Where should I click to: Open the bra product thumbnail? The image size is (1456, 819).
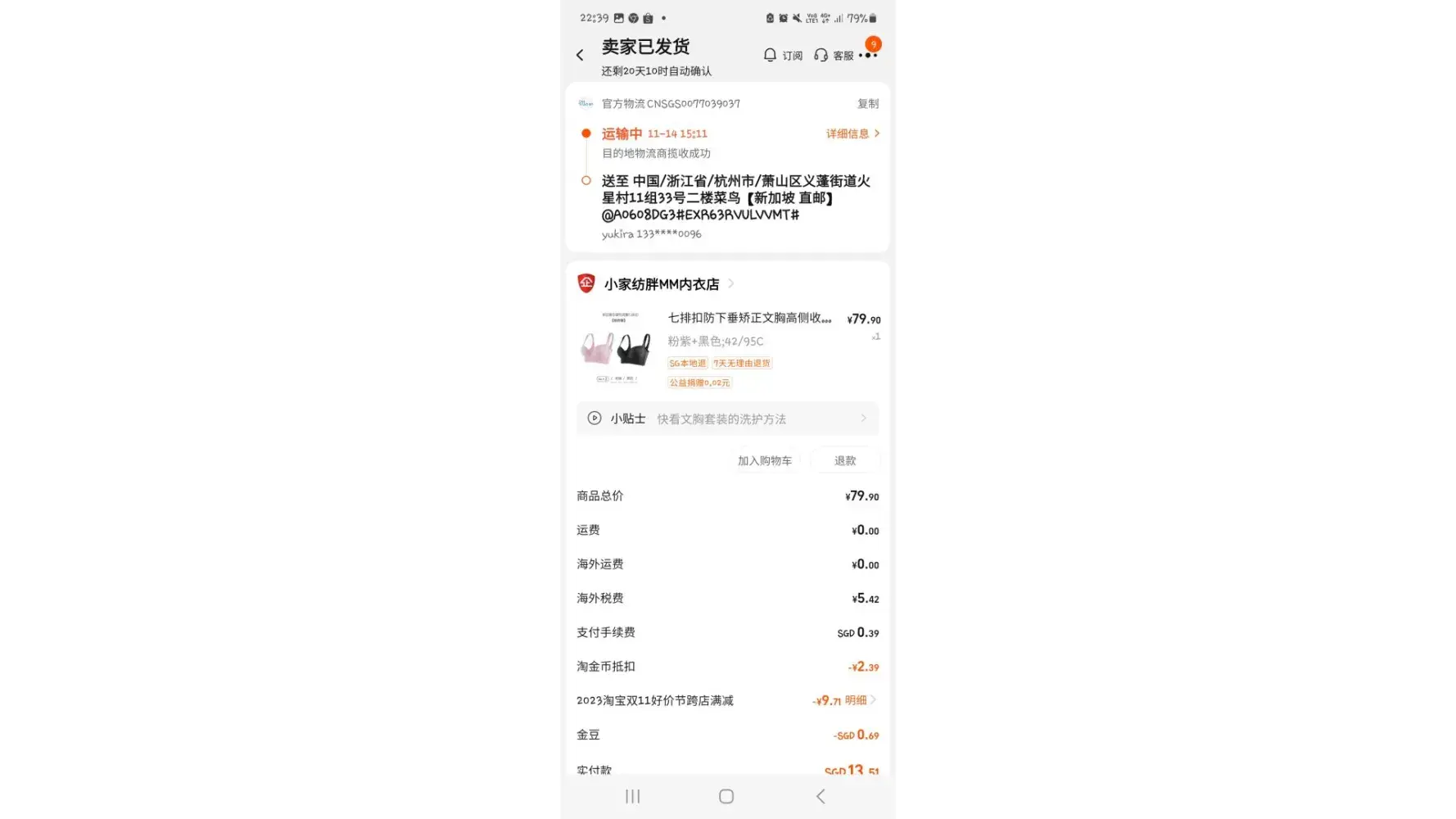coord(616,348)
